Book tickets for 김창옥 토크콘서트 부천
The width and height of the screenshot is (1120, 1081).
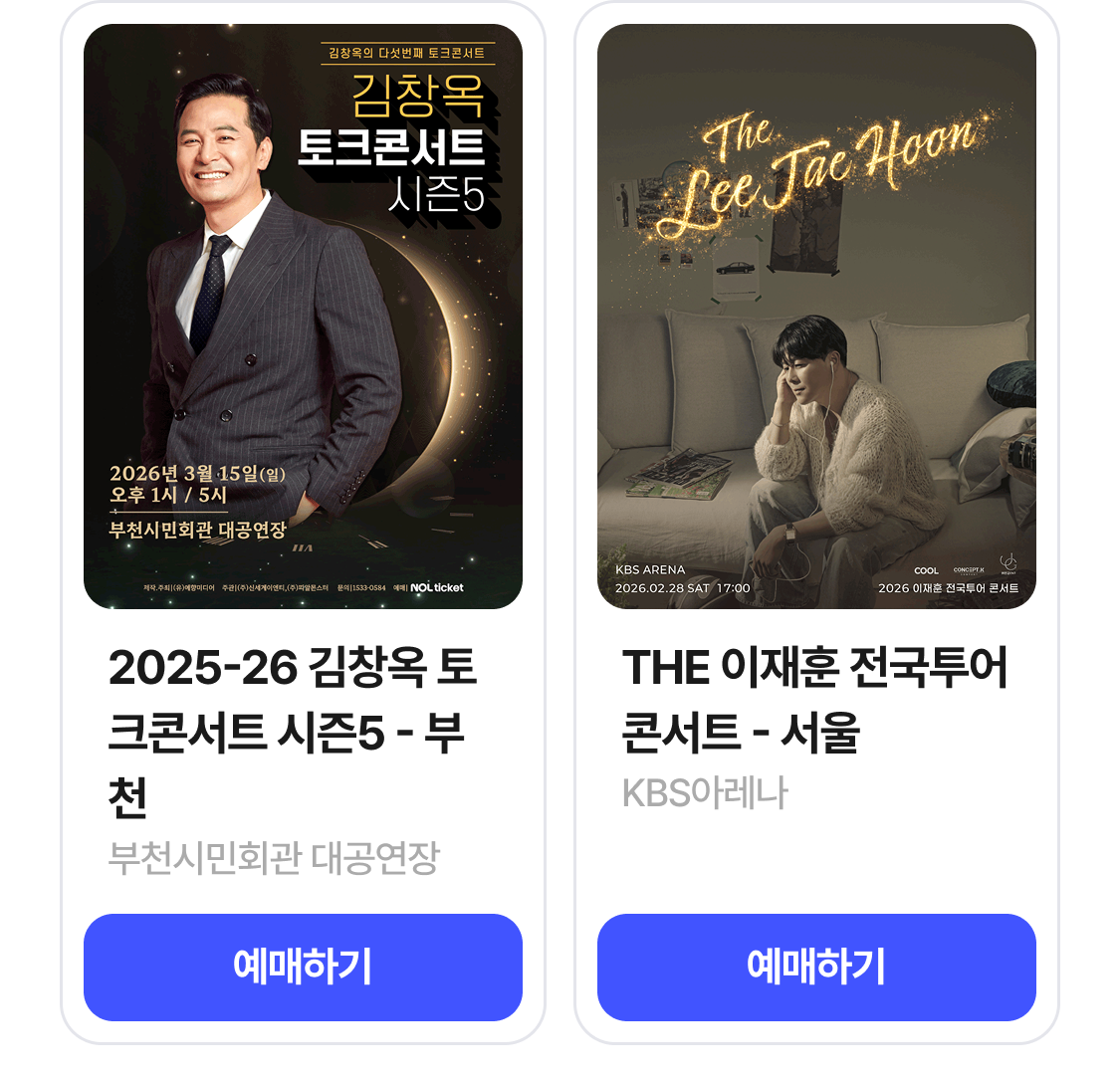(303, 967)
